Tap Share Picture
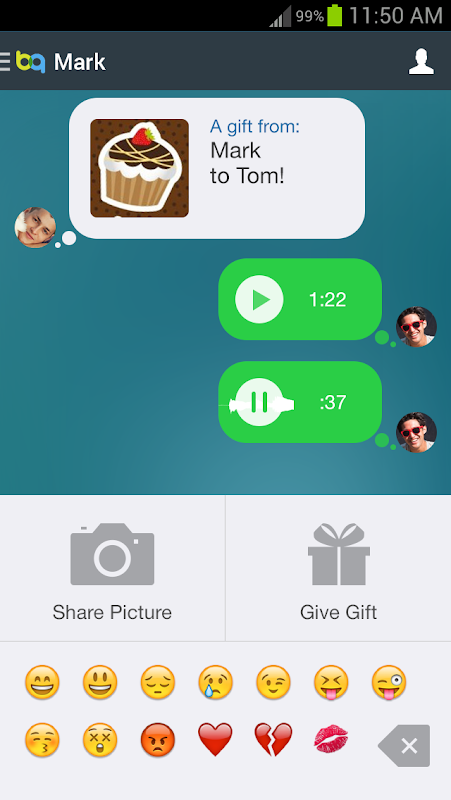The image size is (451, 800). 112,569
